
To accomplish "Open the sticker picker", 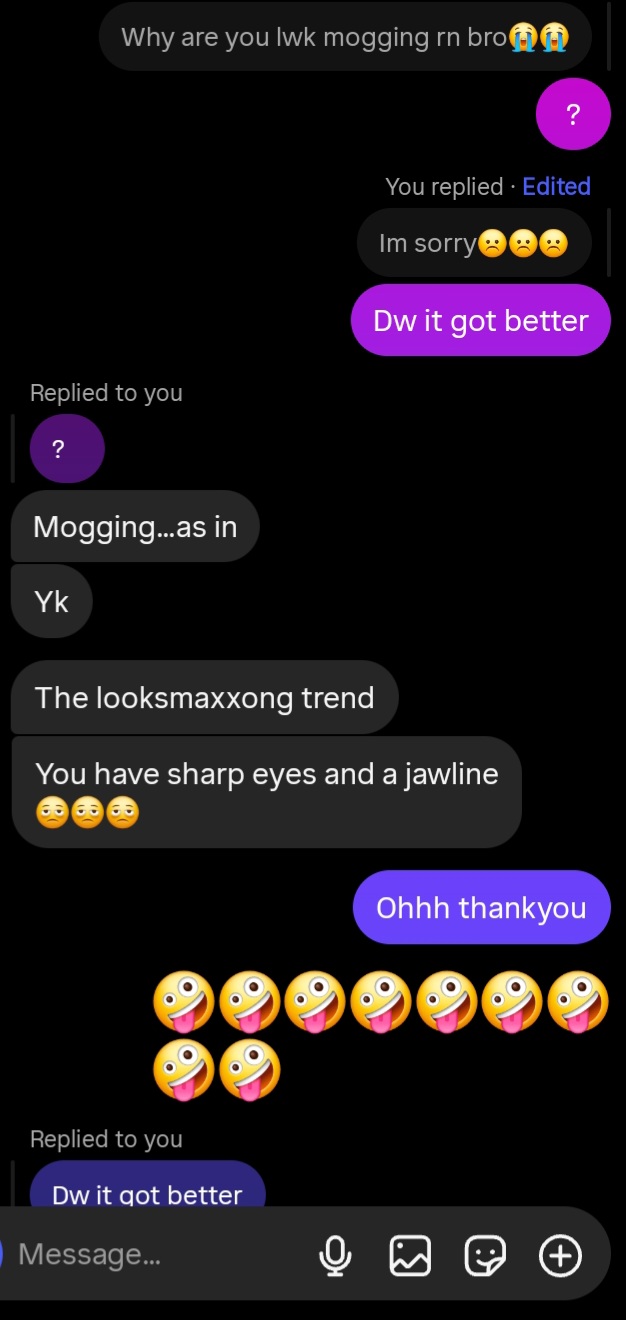I will click(x=485, y=1255).
